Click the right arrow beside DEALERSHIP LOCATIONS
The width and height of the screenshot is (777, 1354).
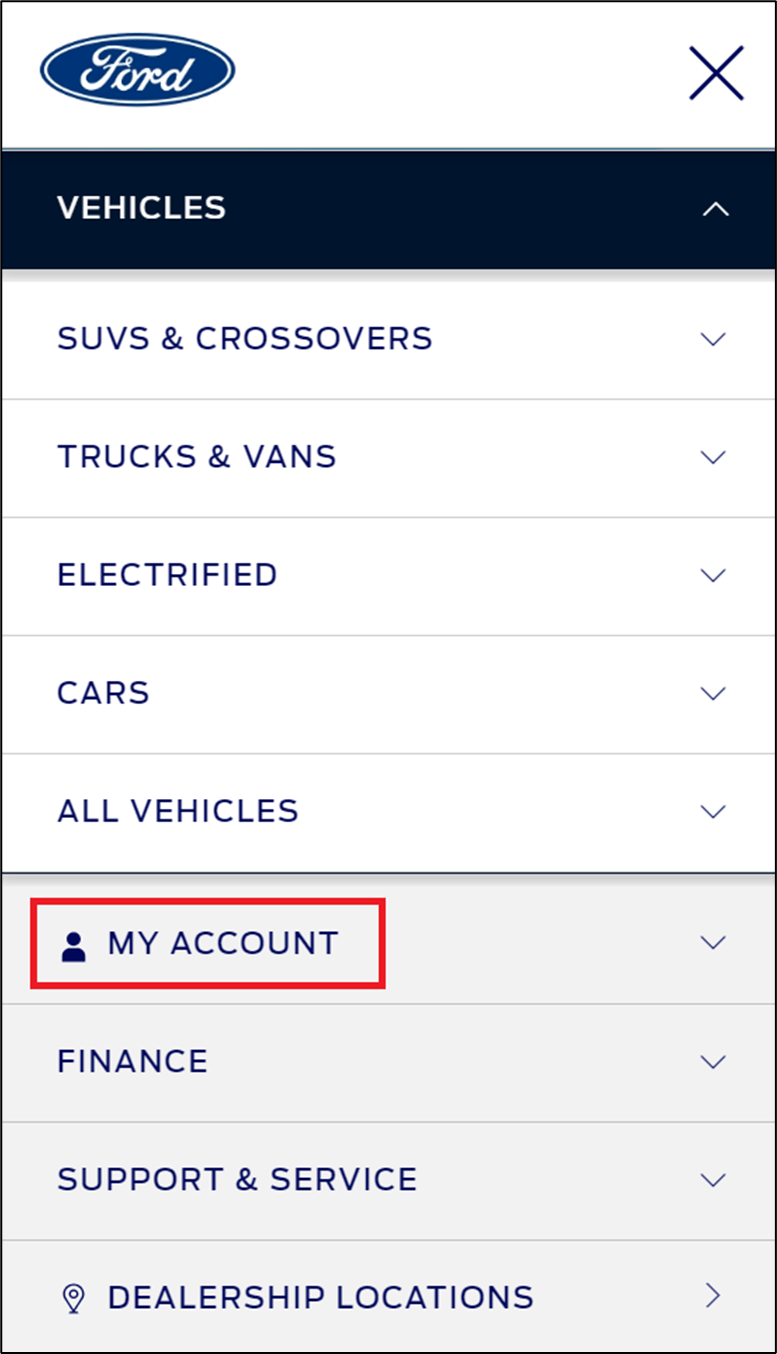pos(713,1296)
